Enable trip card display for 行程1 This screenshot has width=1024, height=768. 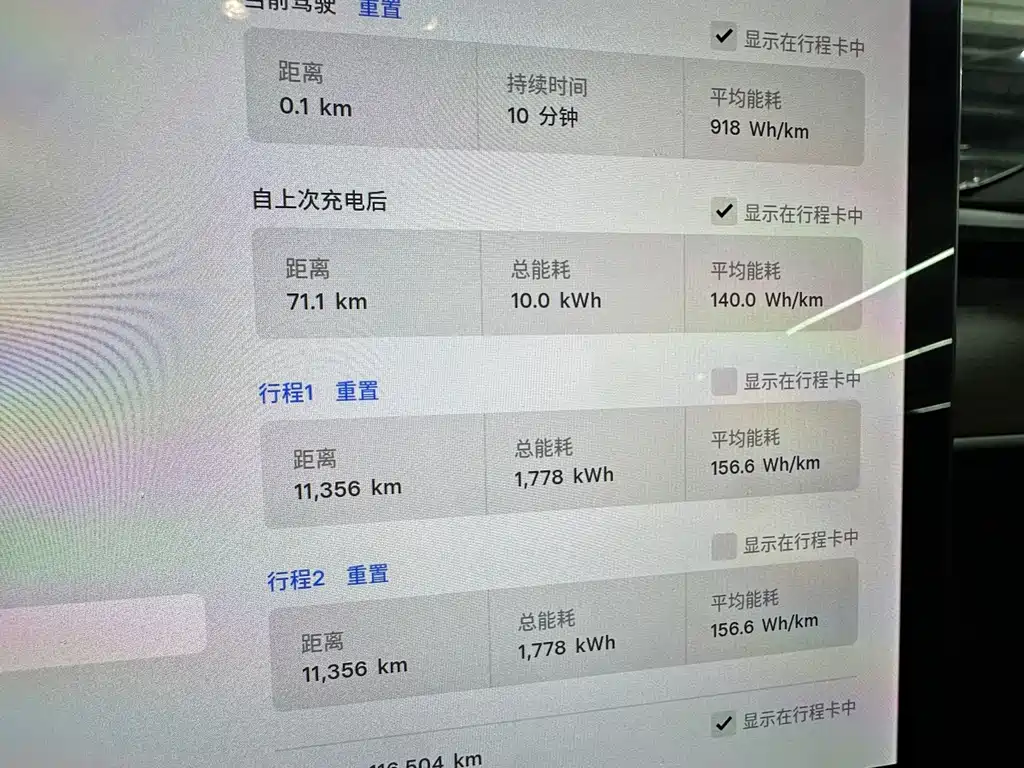click(724, 381)
